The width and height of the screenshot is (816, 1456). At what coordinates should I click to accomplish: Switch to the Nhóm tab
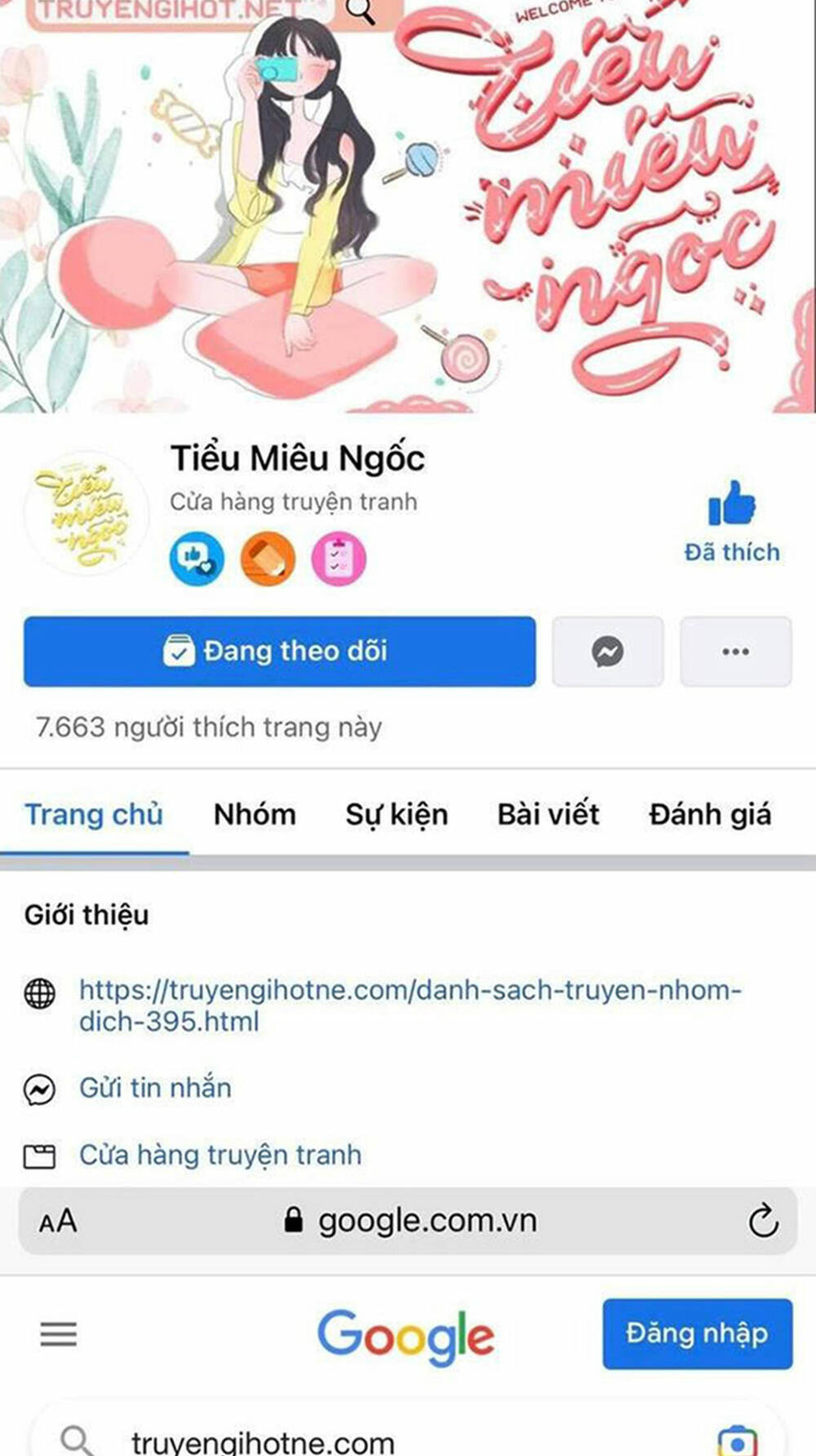click(x=255, y=815)
